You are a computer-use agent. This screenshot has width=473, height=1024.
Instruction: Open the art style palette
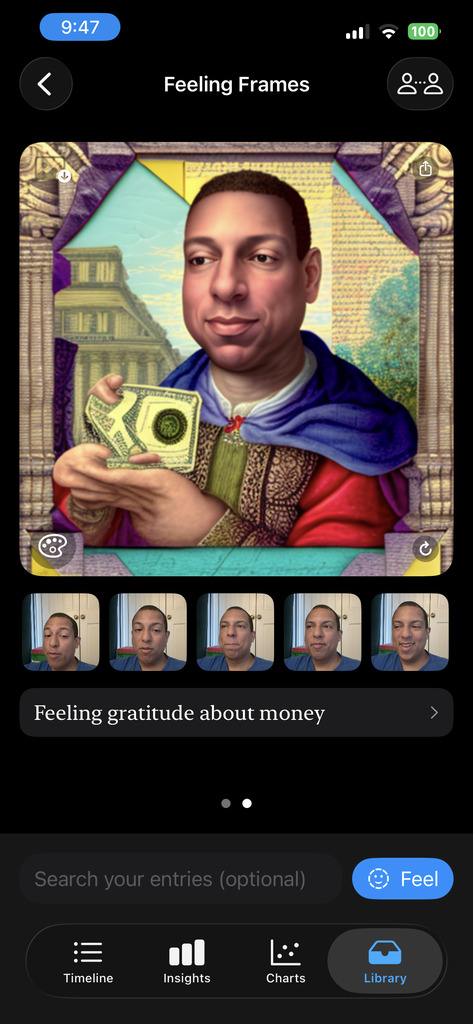pos(52,547)
